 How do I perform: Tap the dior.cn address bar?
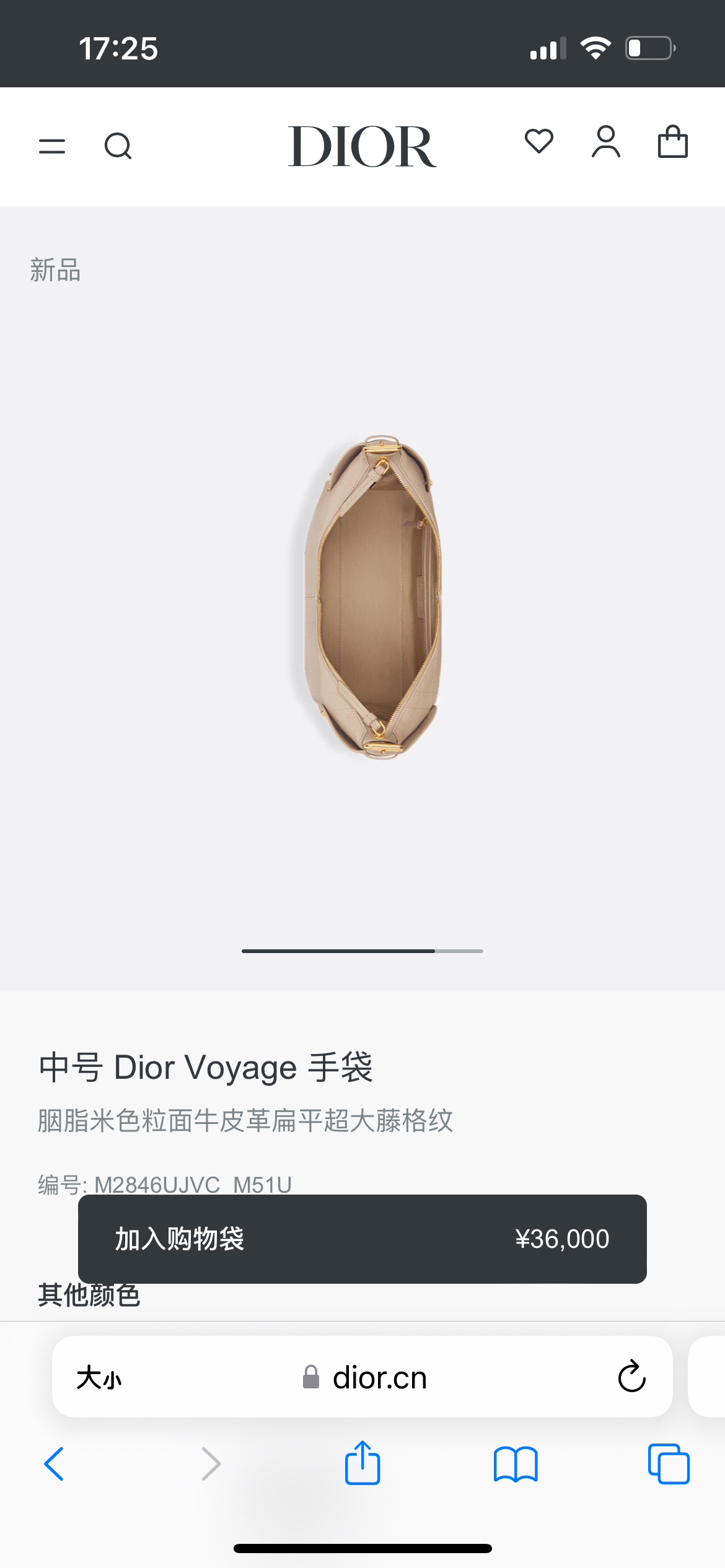pyautogui.click(x=372, y=1378)
